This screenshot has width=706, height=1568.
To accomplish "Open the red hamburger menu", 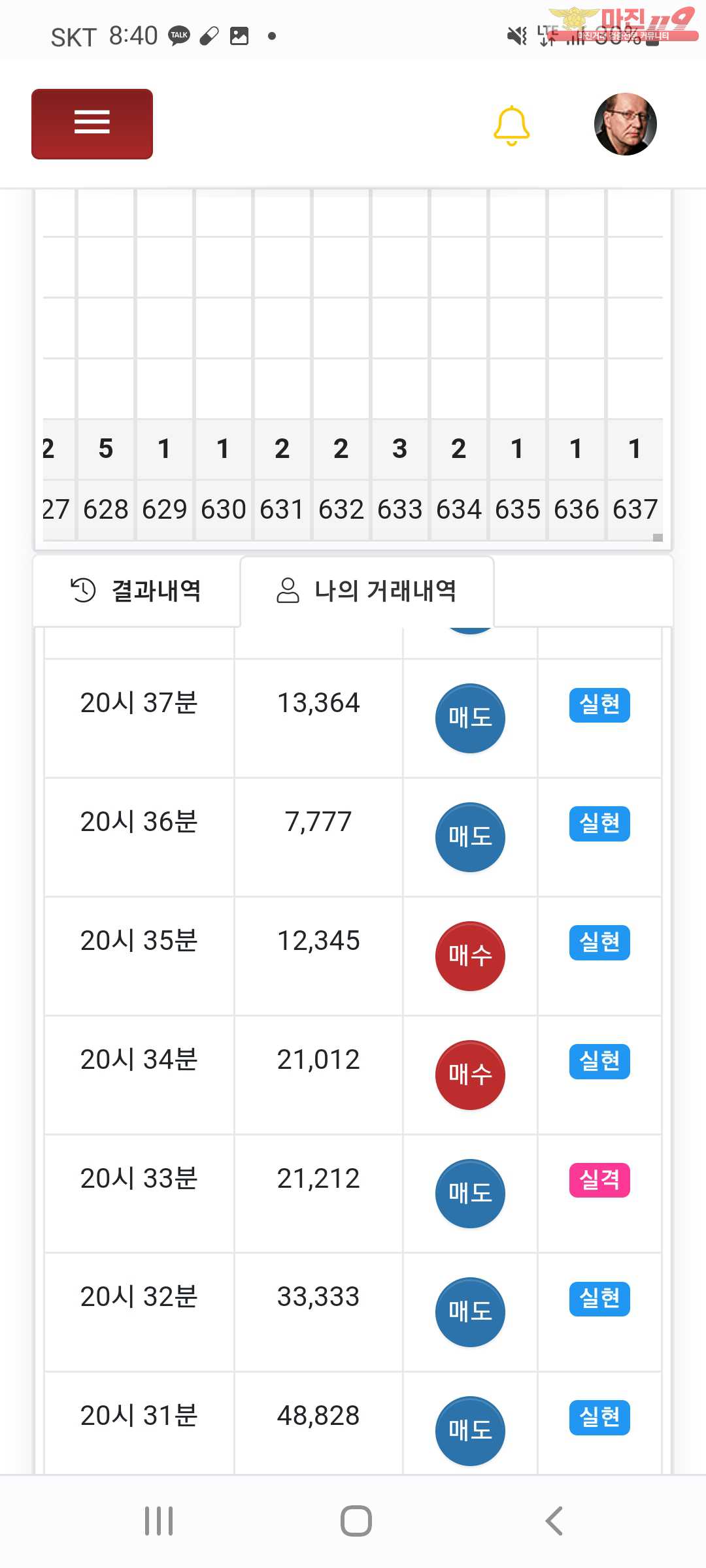I will click(92, 123).
